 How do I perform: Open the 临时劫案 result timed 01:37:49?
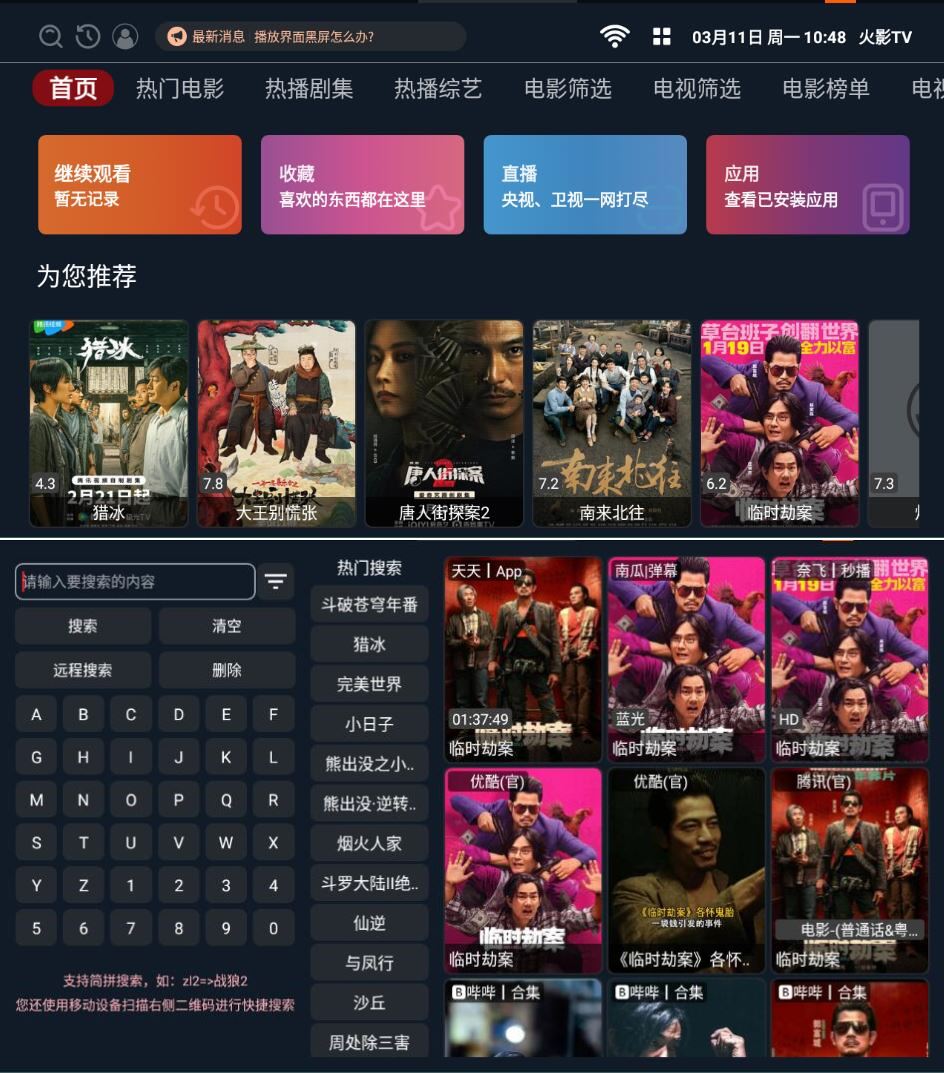(522, 660)
